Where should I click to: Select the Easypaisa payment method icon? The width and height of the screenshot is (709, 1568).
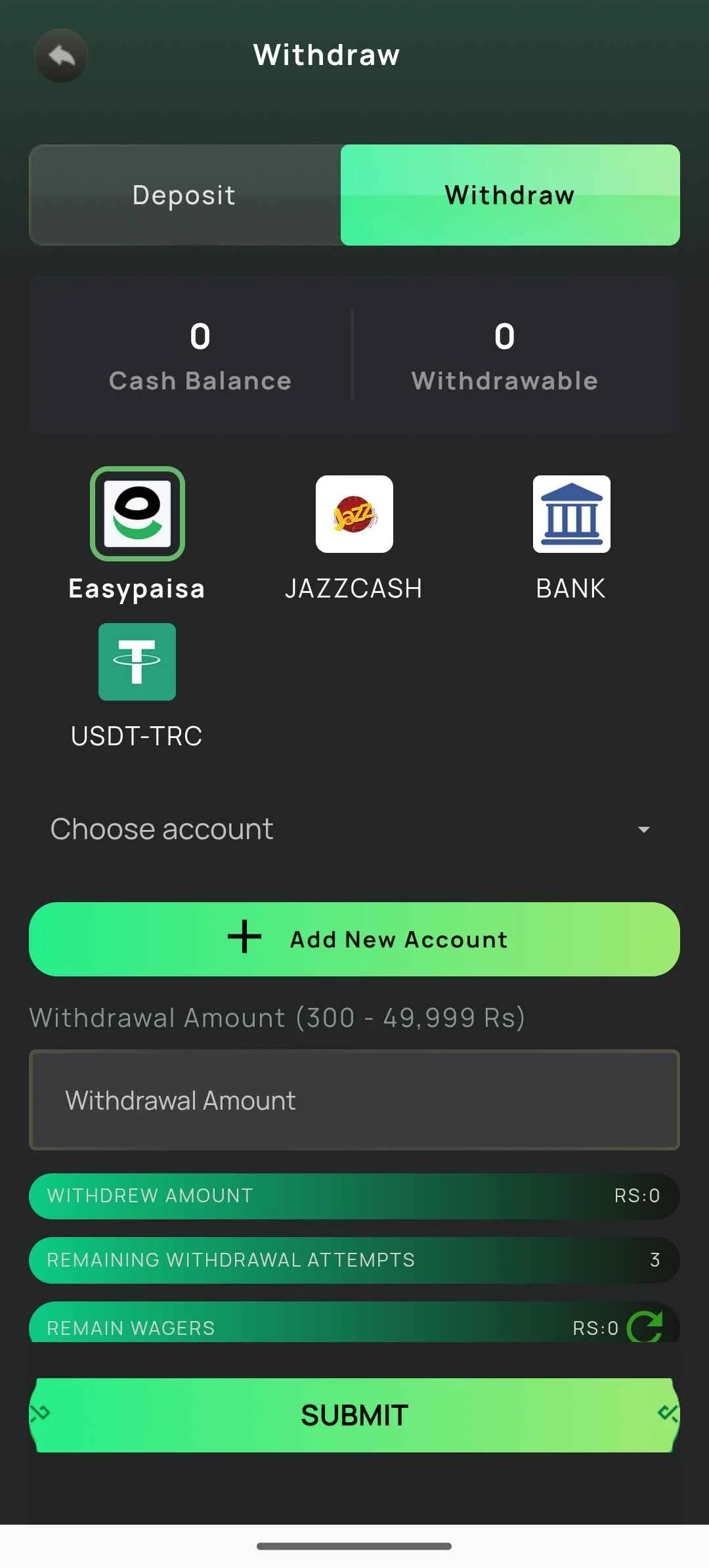136,514
